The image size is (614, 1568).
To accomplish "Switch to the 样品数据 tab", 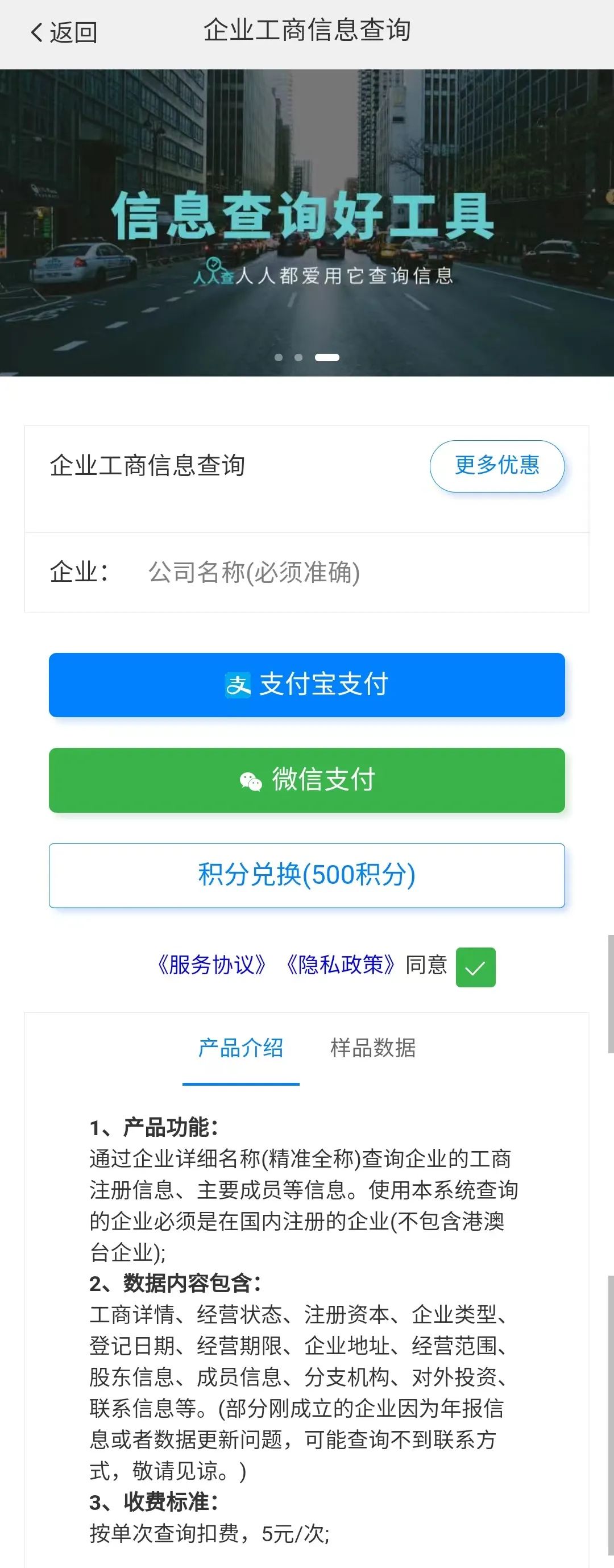I will [x=372, y=1048].
